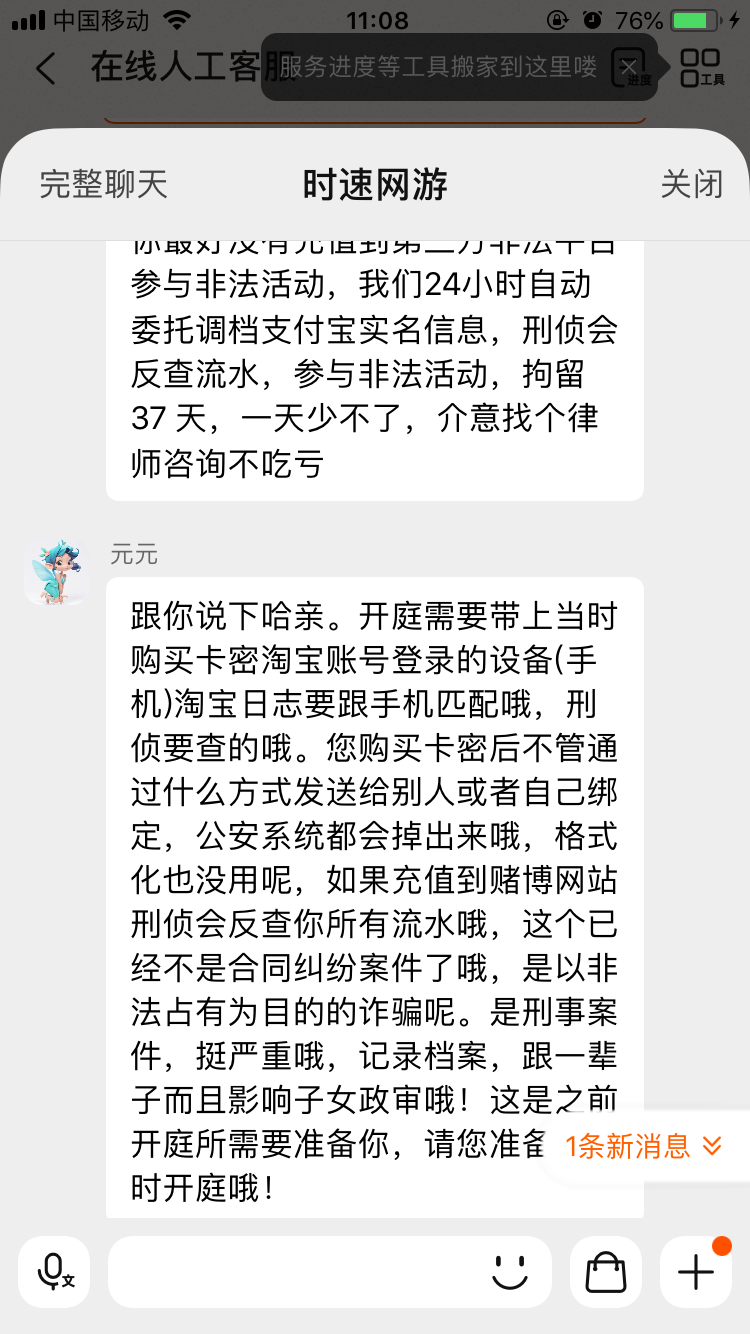Screen dimensions: 750x1334
Task: Open the 工具 tools grid
Action: pos(701,67)
